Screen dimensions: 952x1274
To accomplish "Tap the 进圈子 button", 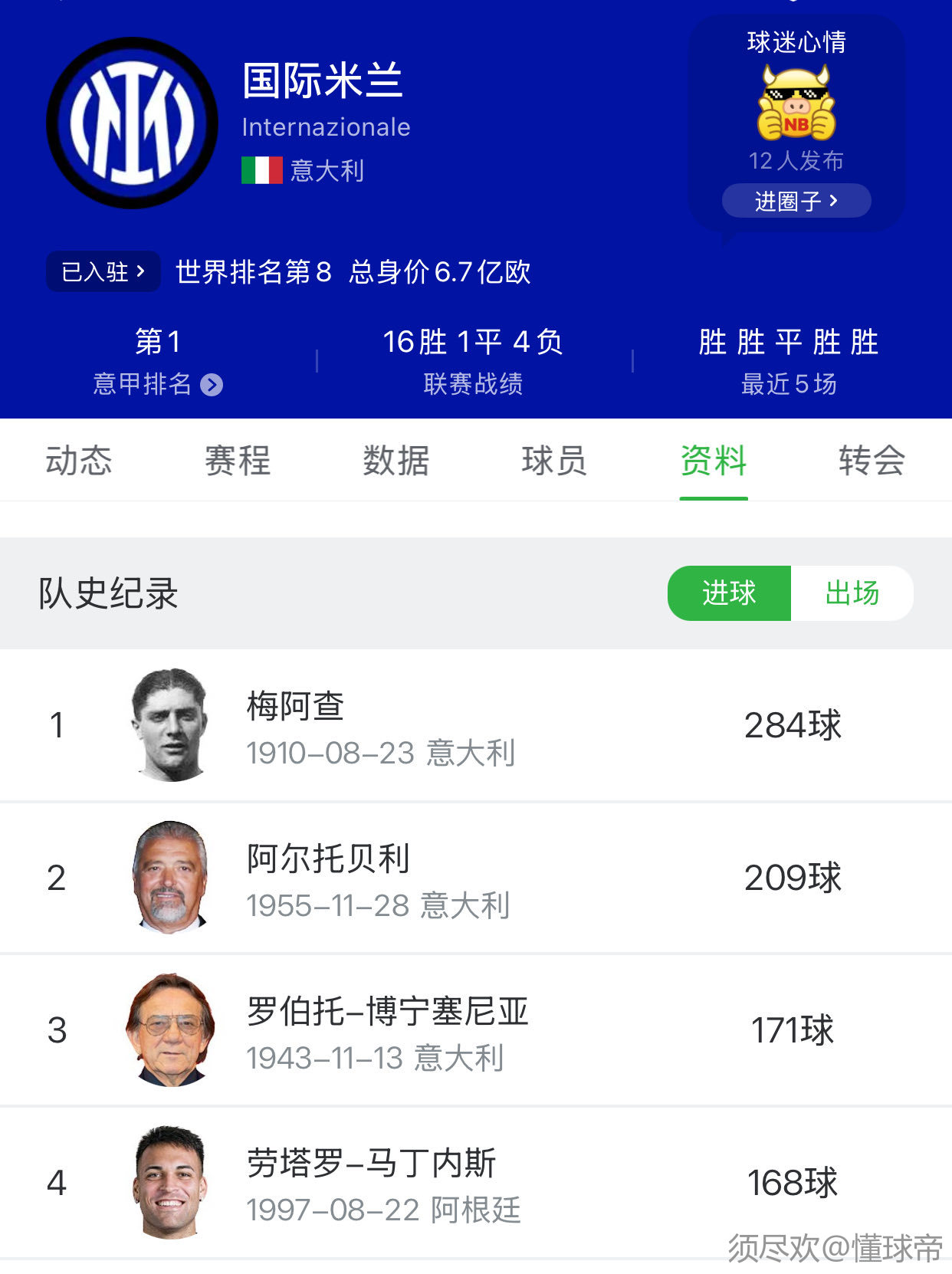I will (x=796, y=201).
